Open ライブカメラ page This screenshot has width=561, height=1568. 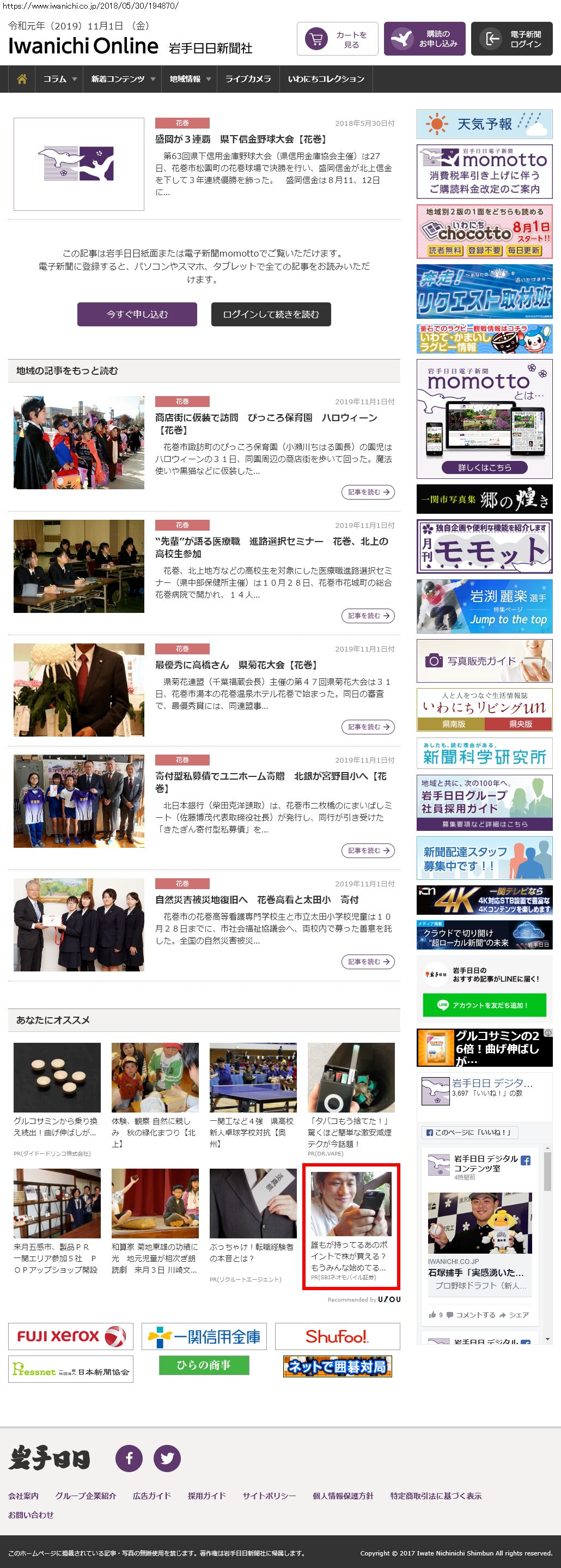[x=248, y=79]
